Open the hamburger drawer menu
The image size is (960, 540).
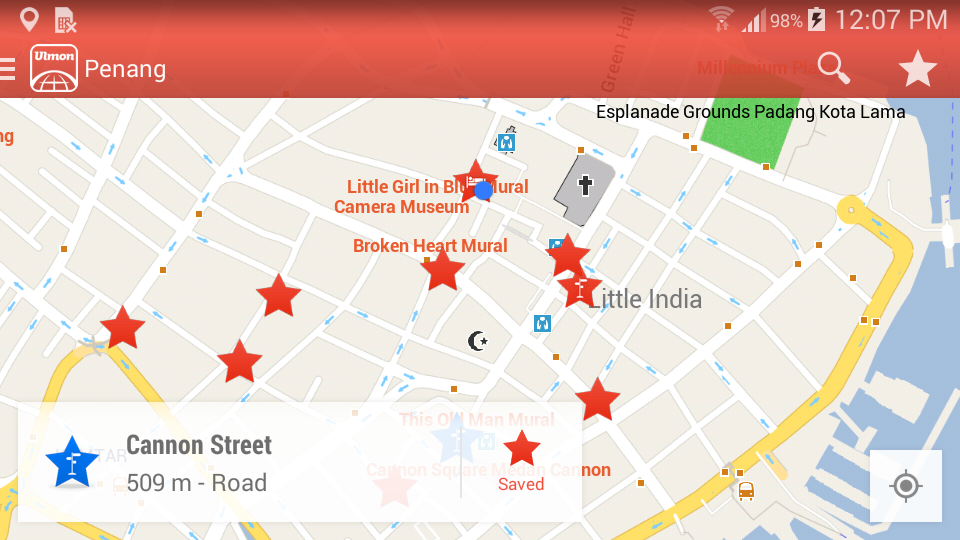pos(9,69)
